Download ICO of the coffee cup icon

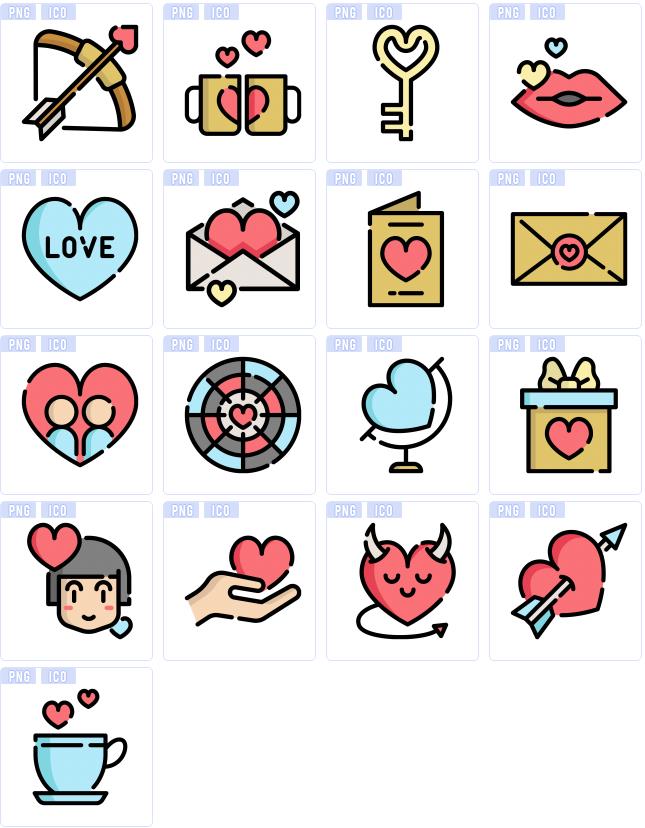[x=57, y=677]
